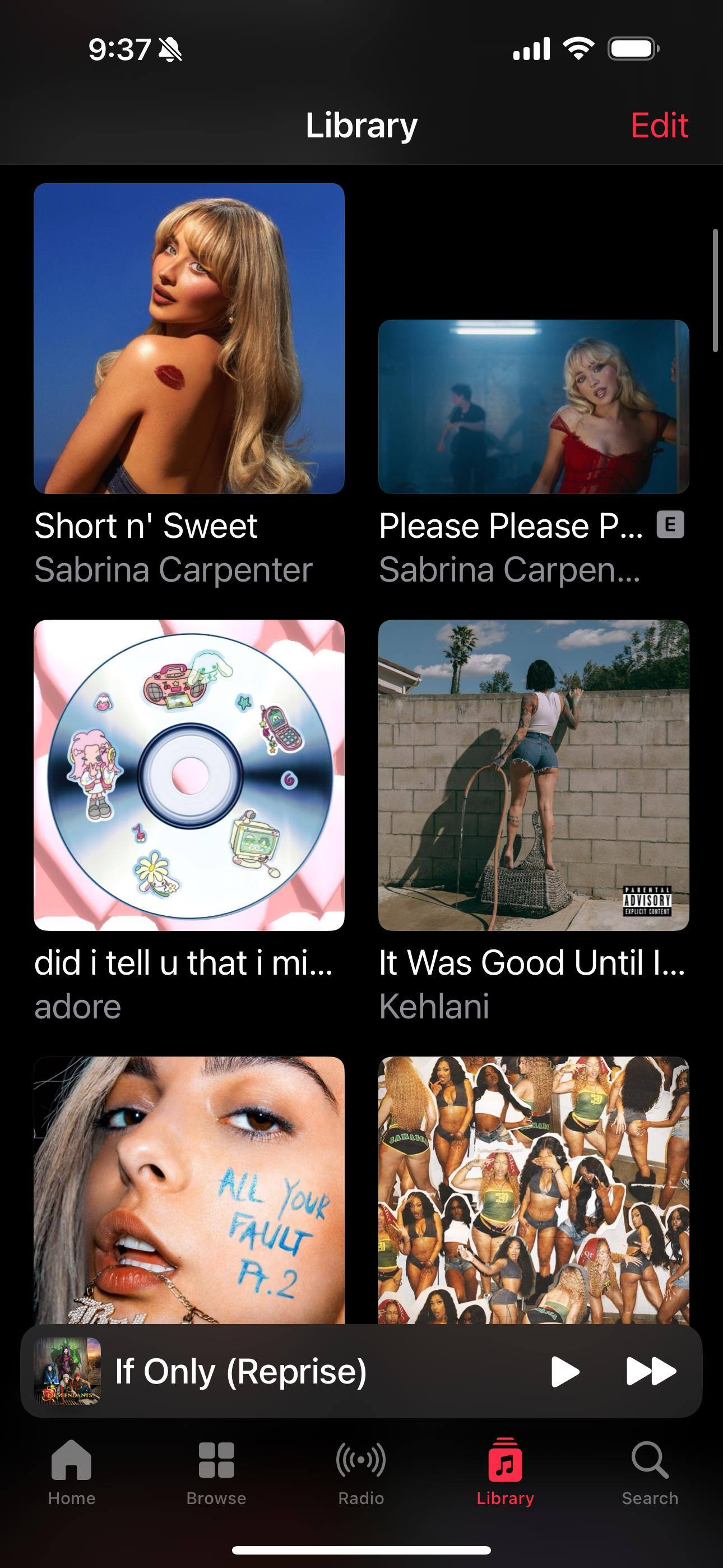Open the album with the collage cover
Viewport: 723px width, 1568px height.
click(533, 1189)
